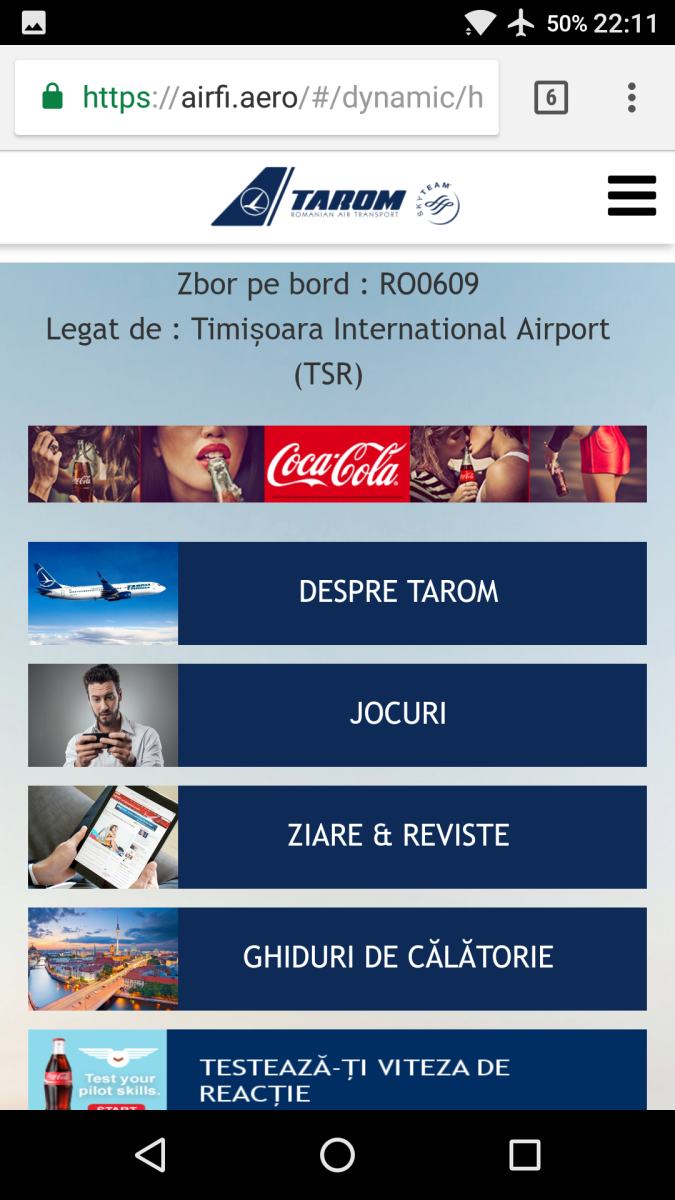This screenshot has height=1200, width=675.
Task: Open ZIARE & REVISTE
Action: [x=337, y=837]
